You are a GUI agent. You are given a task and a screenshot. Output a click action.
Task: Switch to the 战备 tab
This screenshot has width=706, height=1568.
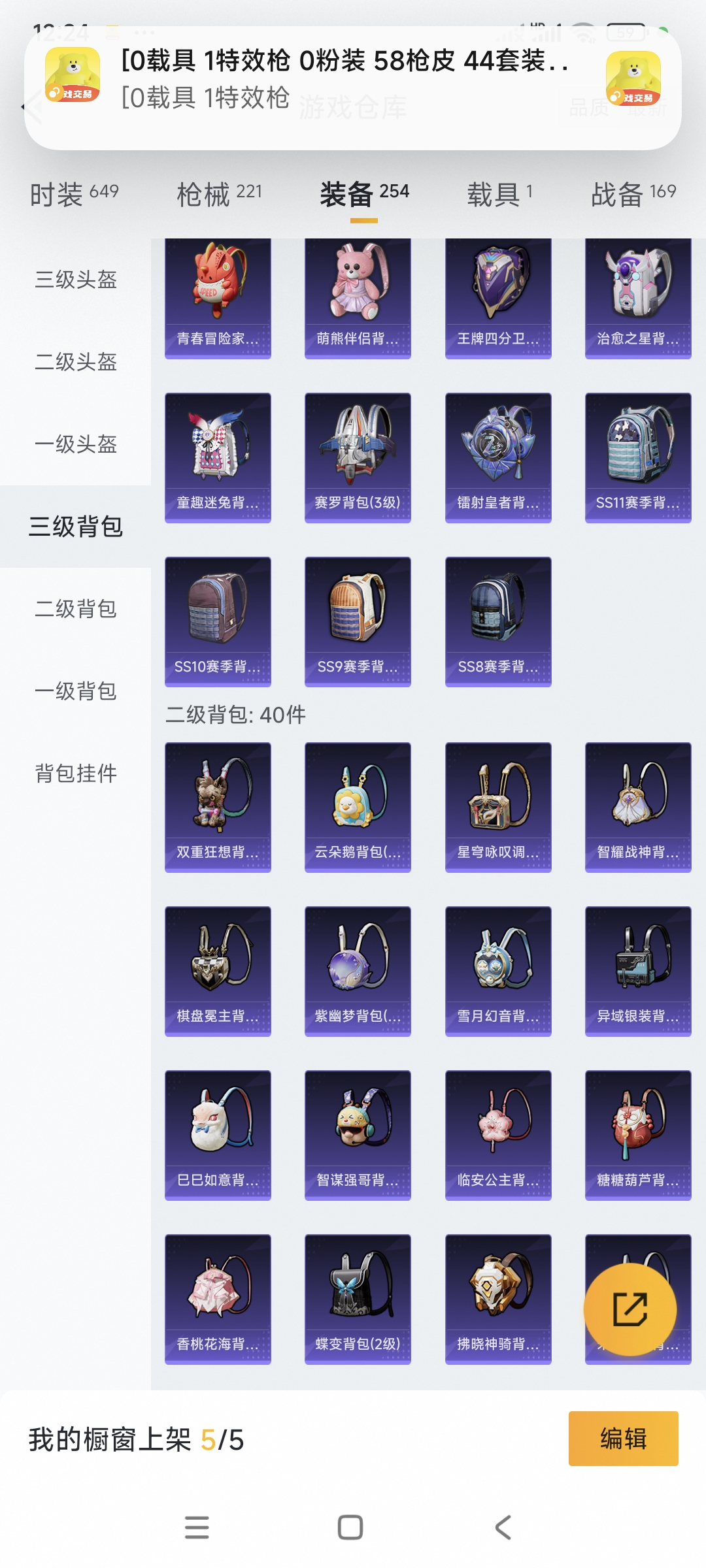(633, 194)
